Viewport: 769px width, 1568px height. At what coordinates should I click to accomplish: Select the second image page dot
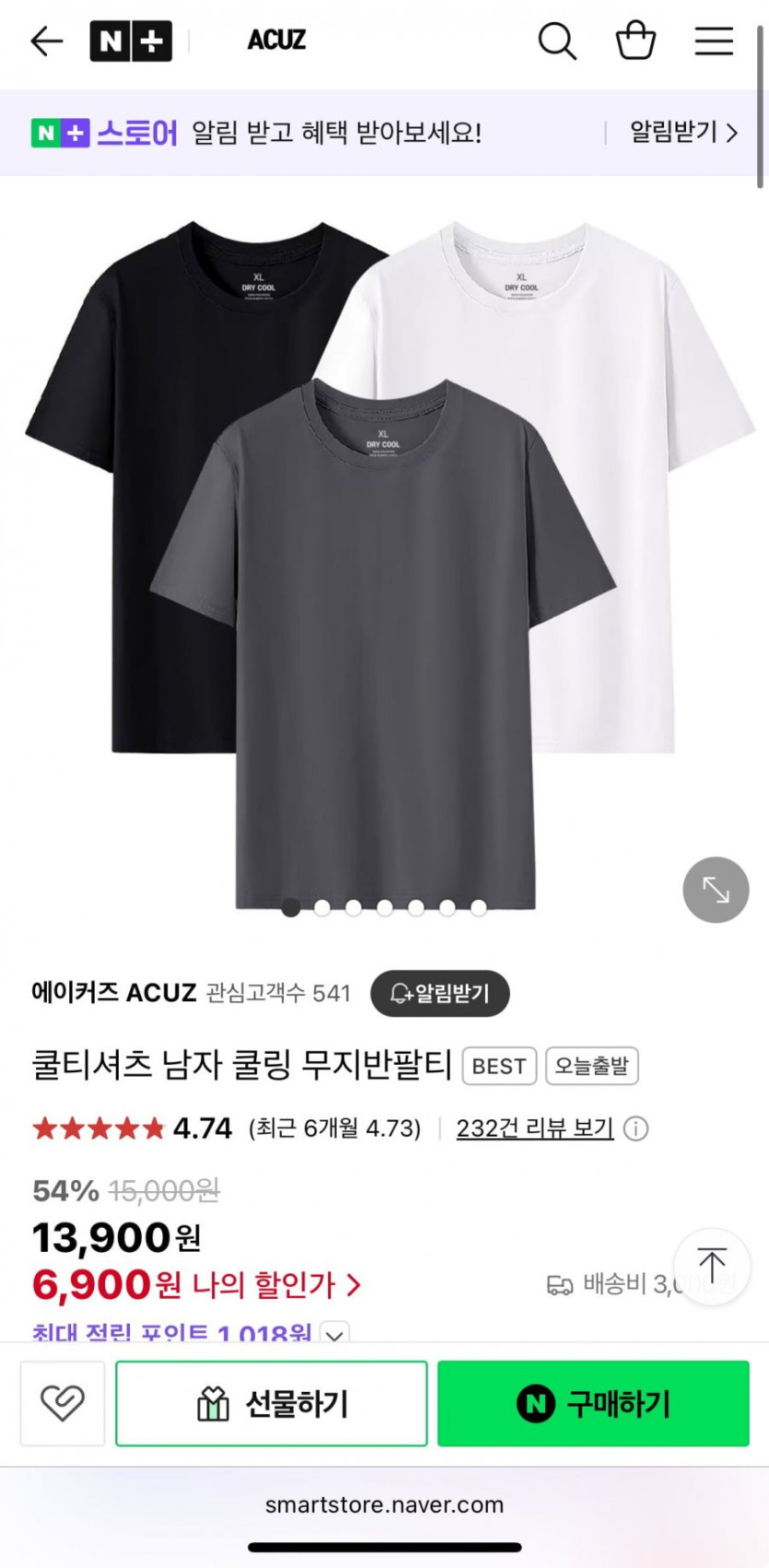pyautogui.click(x=322, y=908)
